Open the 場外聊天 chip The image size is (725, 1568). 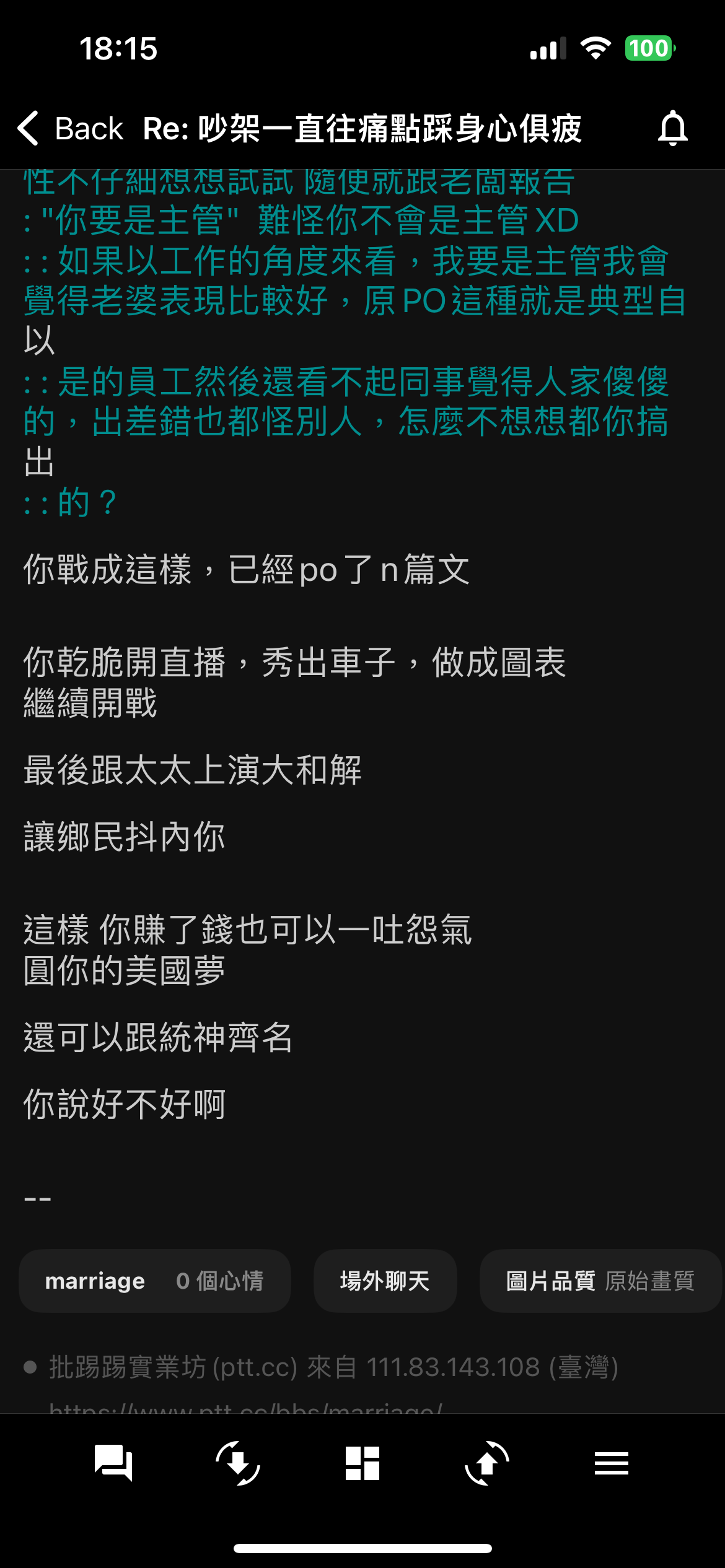click(385, 1281)
